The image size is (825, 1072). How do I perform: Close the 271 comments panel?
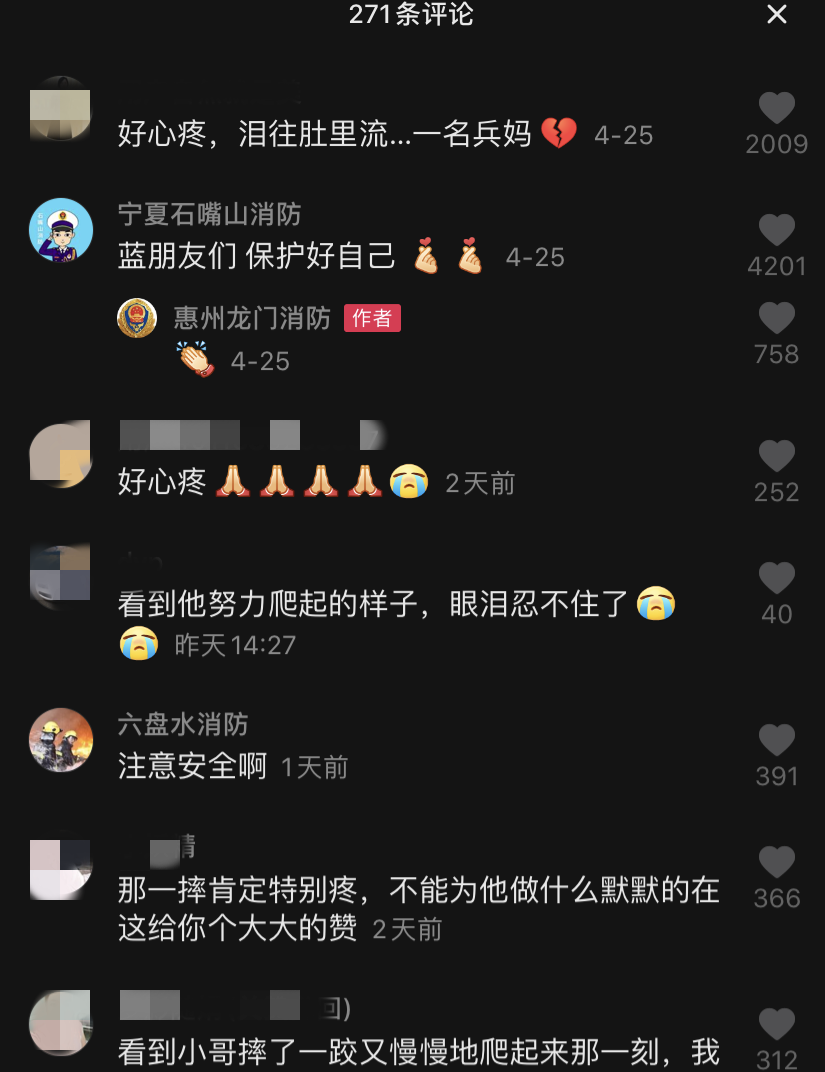(x=776, y=15)
